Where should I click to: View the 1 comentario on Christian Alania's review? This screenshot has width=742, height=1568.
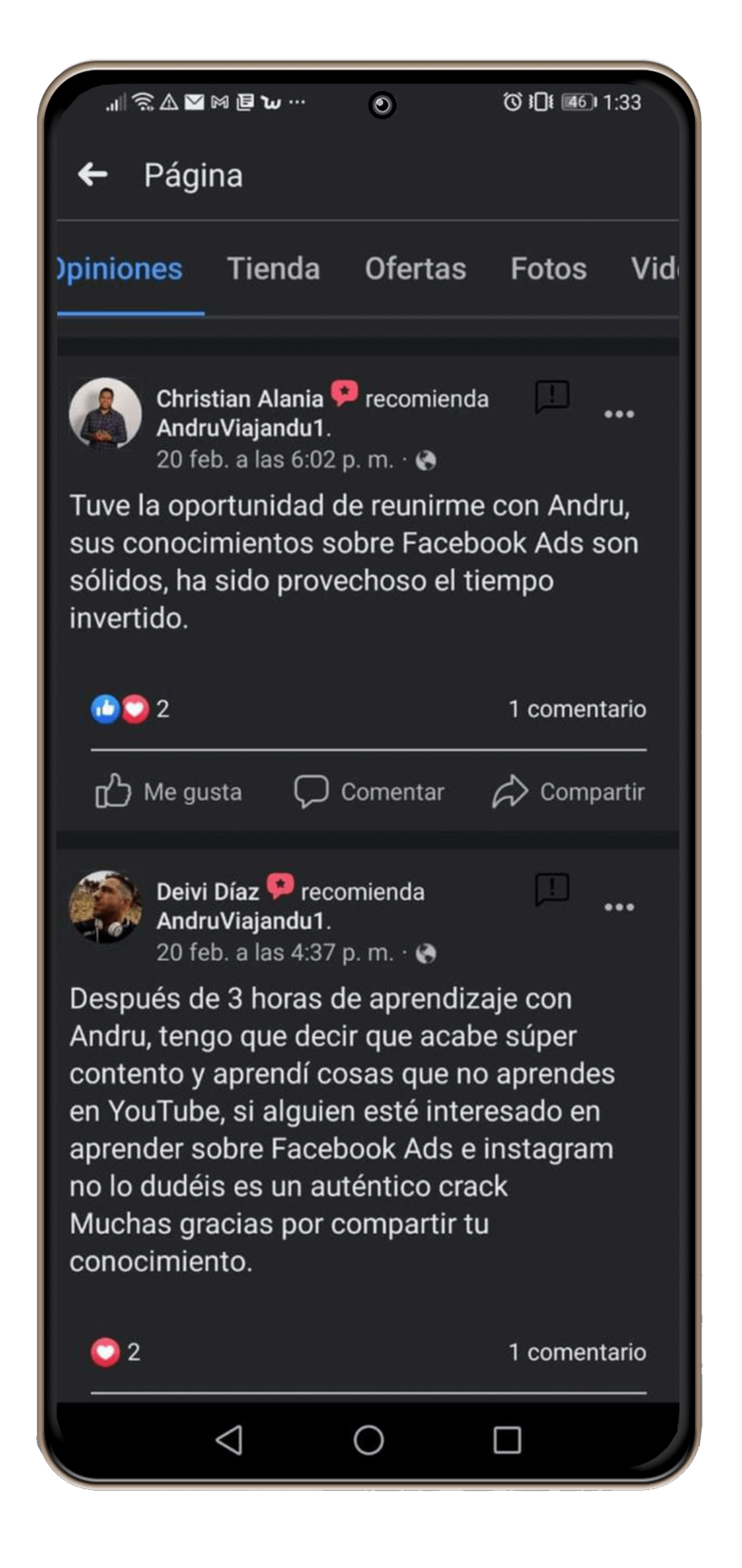(x=577, y=709)
